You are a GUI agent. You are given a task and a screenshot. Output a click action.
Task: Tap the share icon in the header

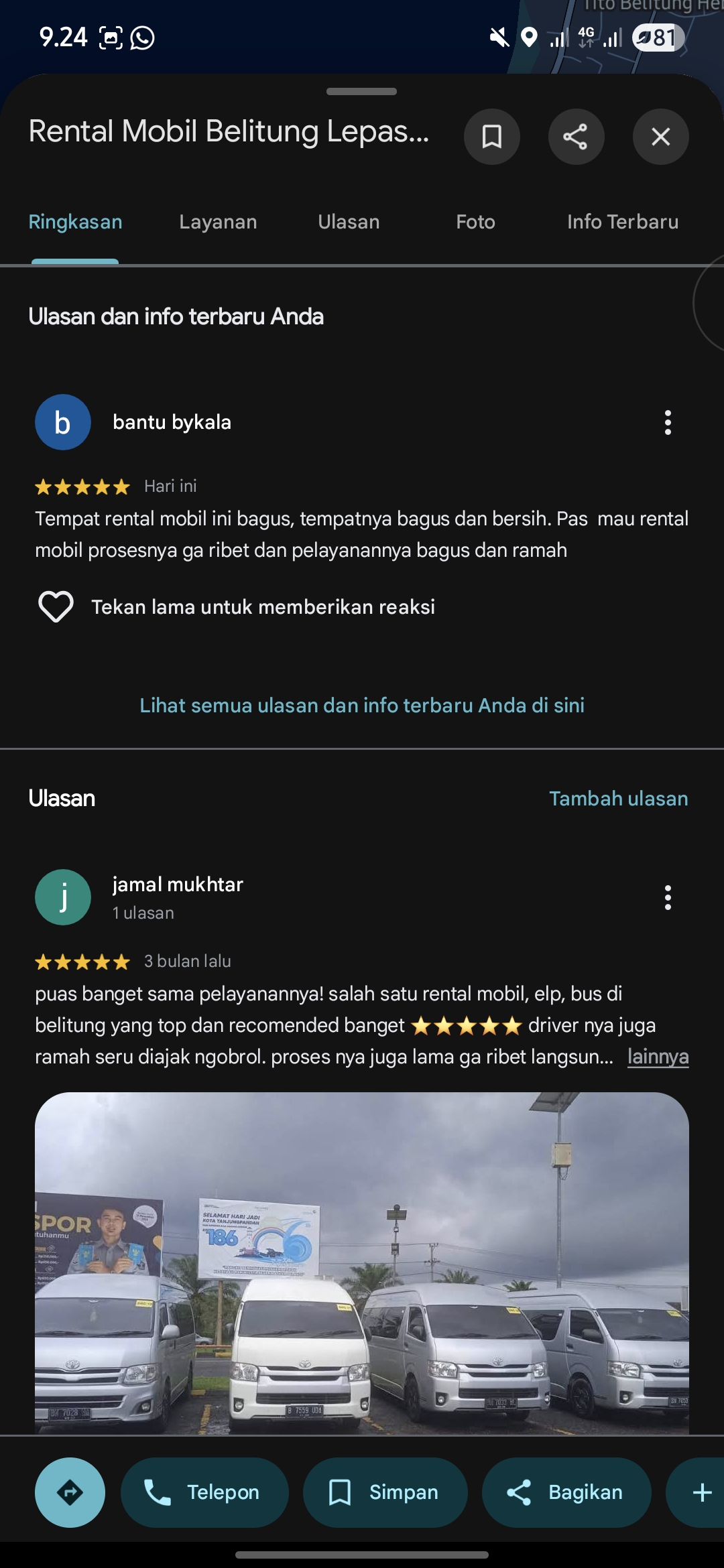pos(576,137)
